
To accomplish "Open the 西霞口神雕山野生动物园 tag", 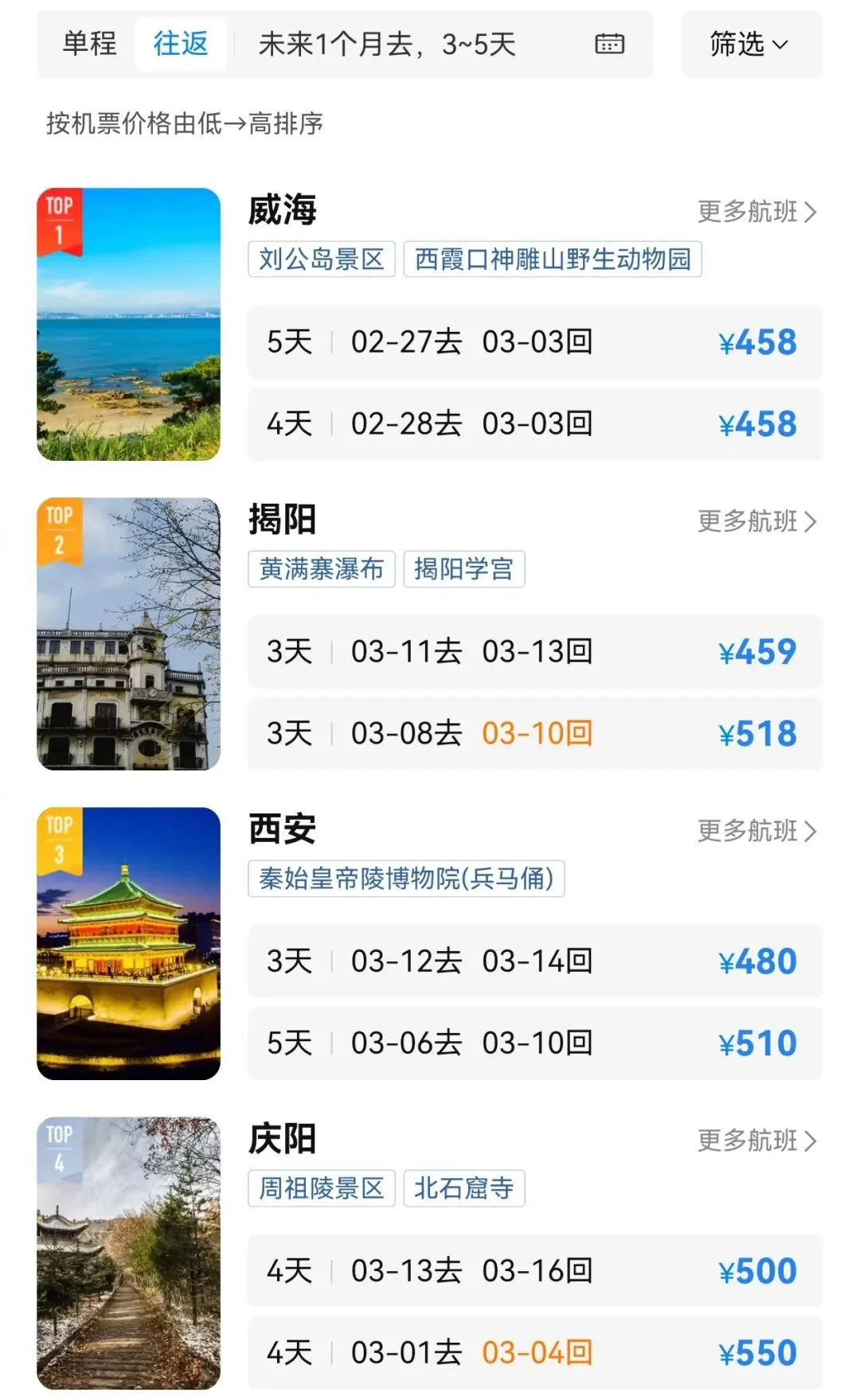I will pyautogui.click(x=553, y=259).
